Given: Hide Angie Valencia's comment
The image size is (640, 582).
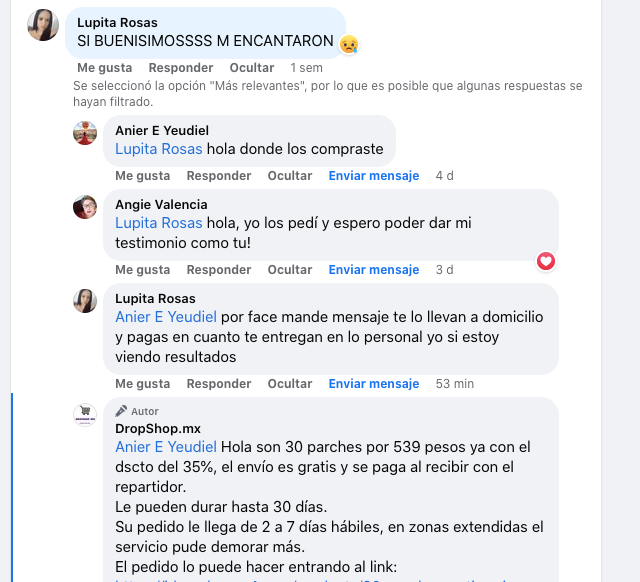Looking at the screenshot, I should [289, 270].
